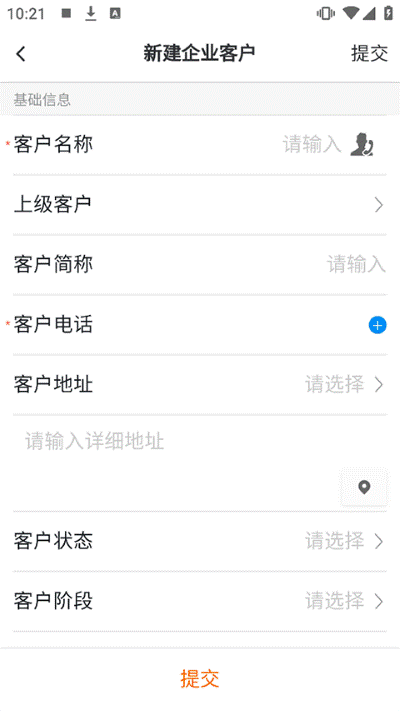The image size is (400, 711).
Task: Choose a 客户状态 option
Action: (200, 541)
